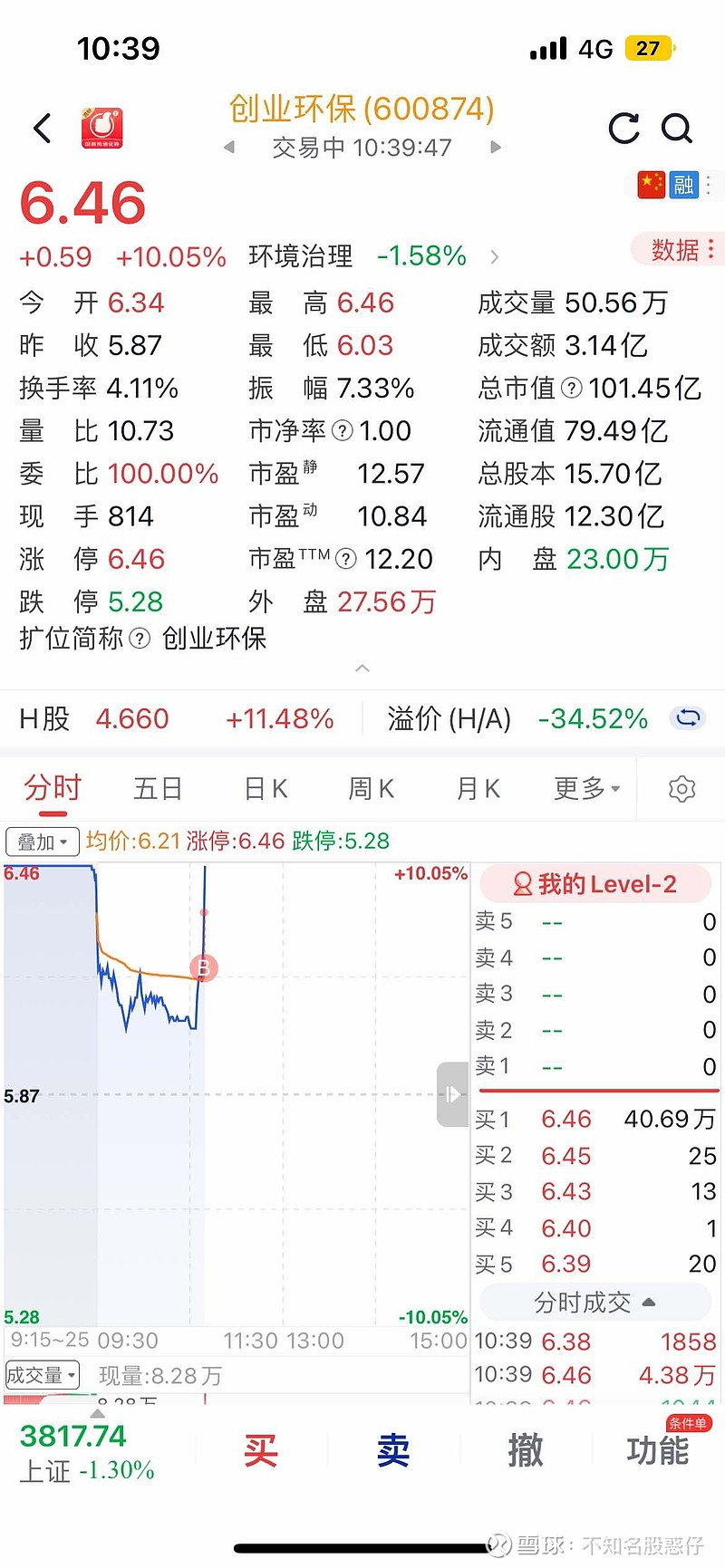This screenshot has height=1568, width=725.
Task: Tap the blue 卖 button
Action: (392, 1450)
